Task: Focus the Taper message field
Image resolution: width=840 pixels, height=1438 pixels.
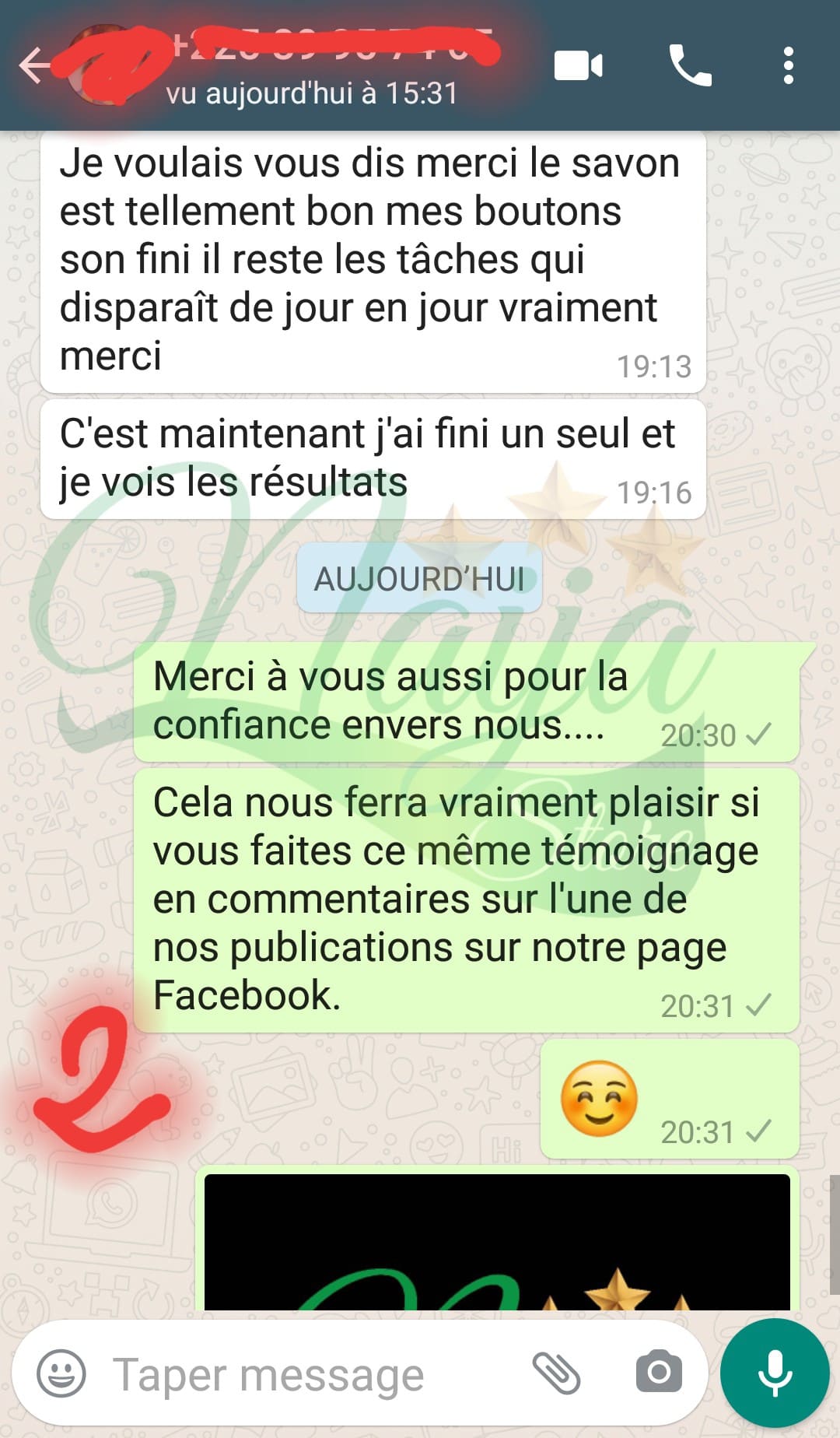Action: (x=311, y=1375)
